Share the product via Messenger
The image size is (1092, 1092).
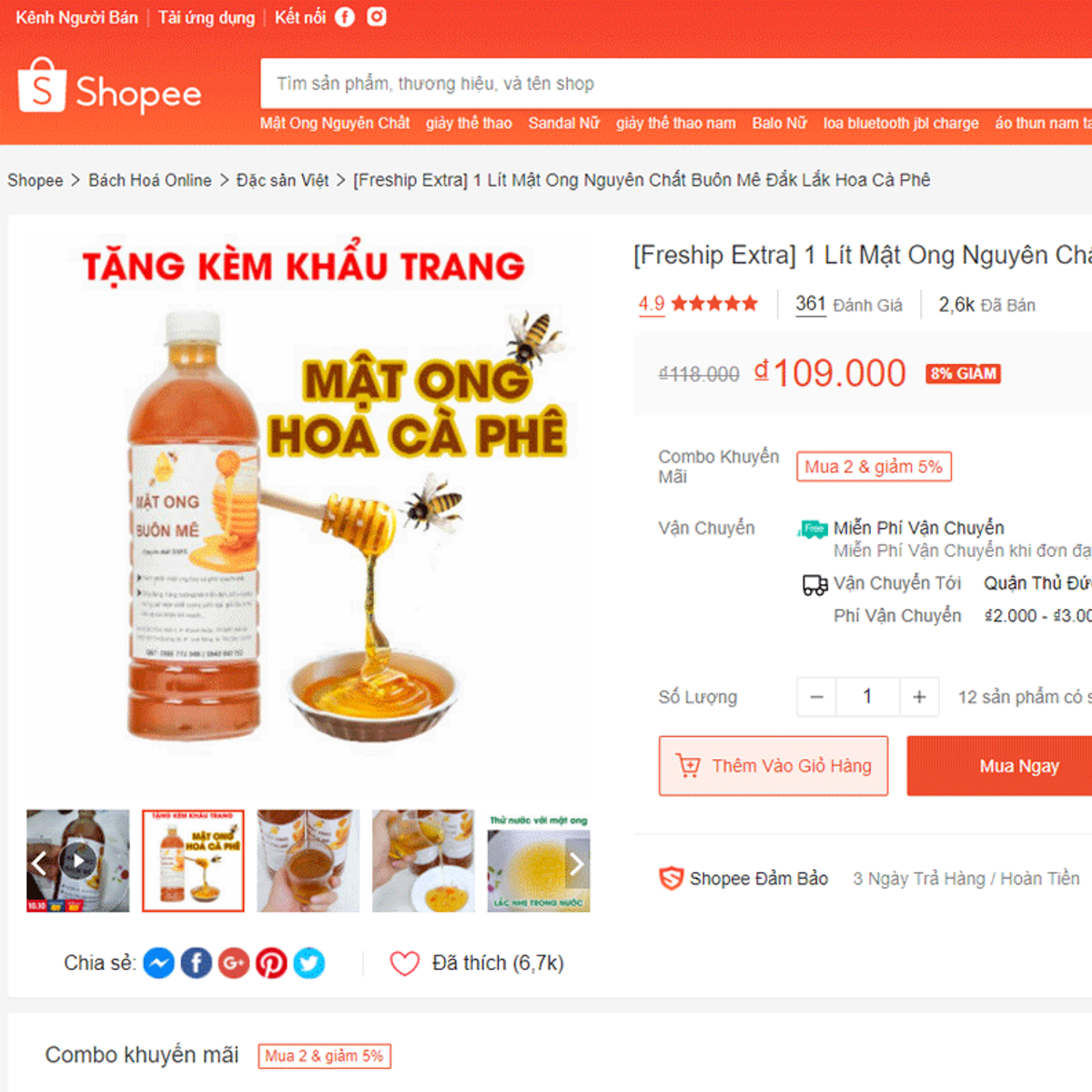[158, 963]
